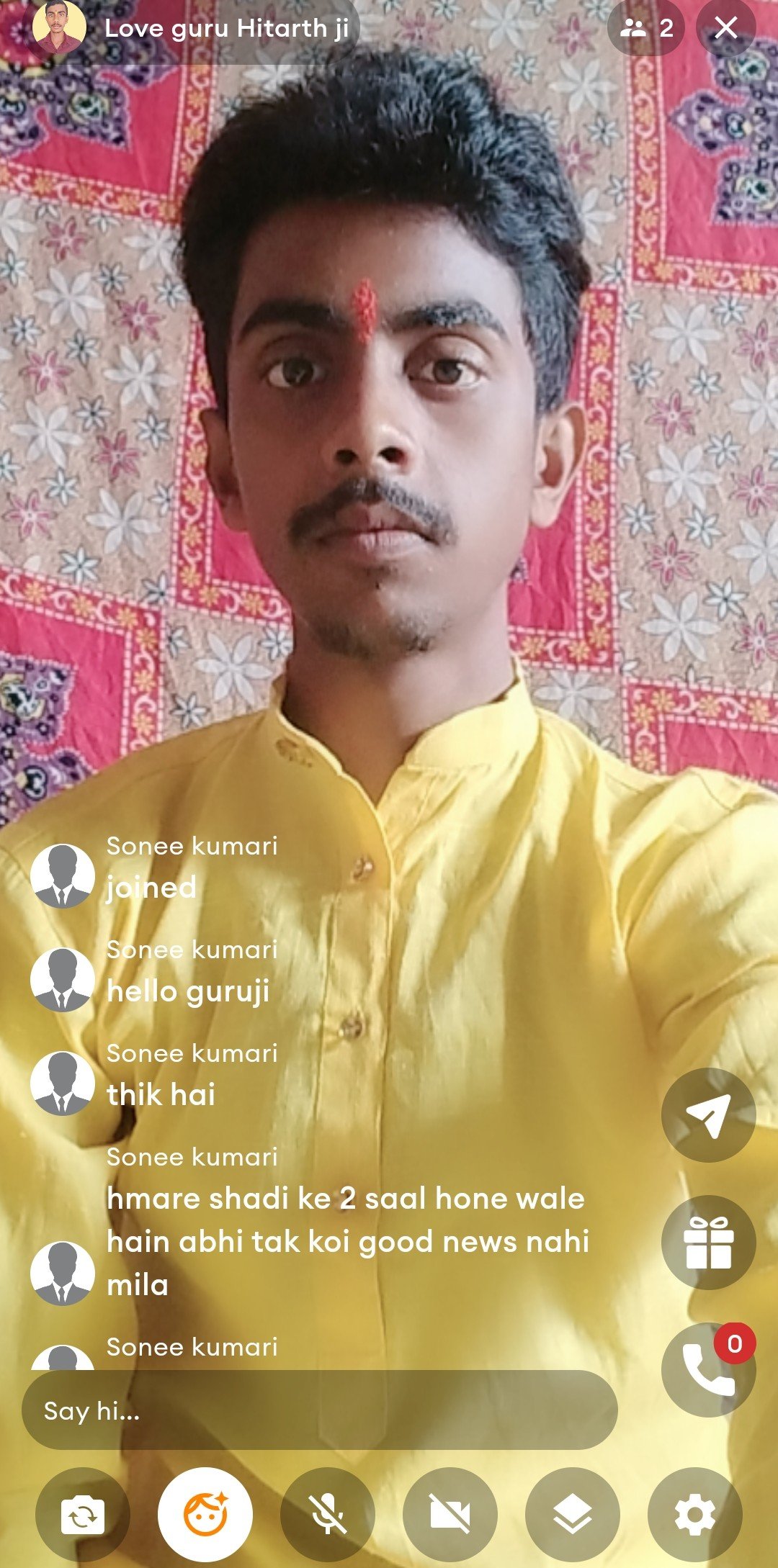Share the stream via paper plane icon

(708, 1115)
